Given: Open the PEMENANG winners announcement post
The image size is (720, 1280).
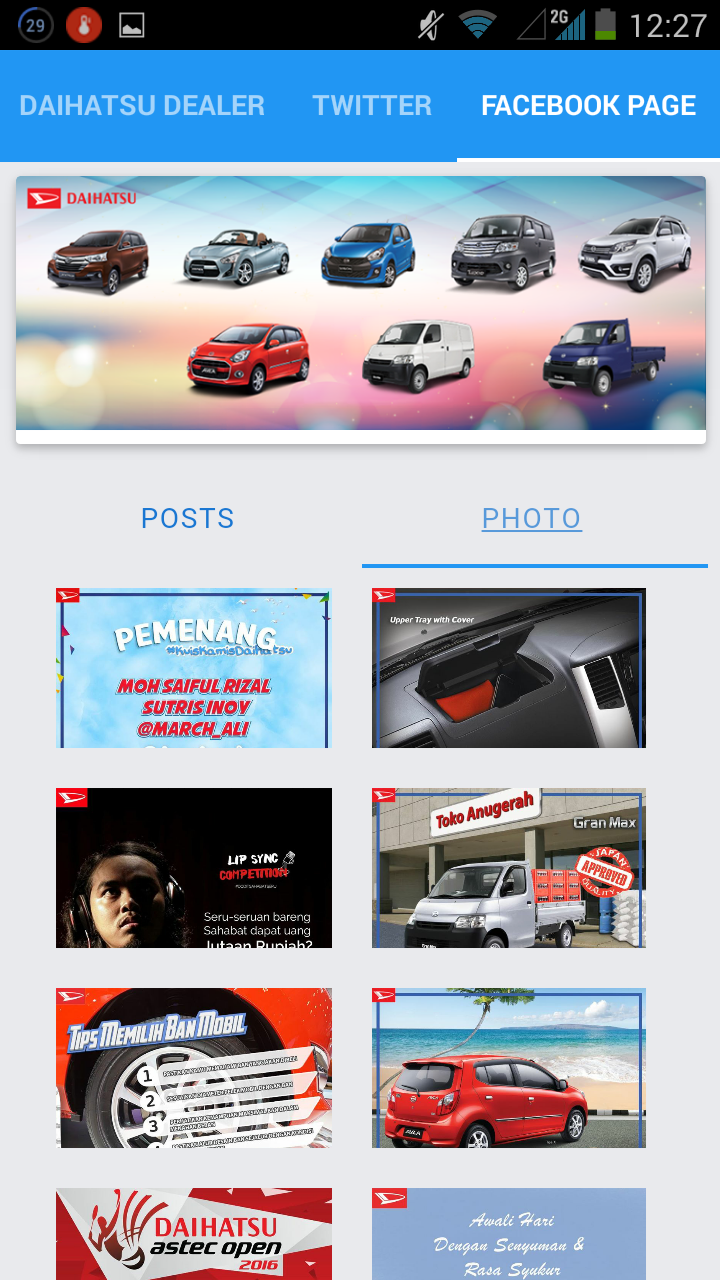Looking at the screenshot, I should click(x=193, y=667).
